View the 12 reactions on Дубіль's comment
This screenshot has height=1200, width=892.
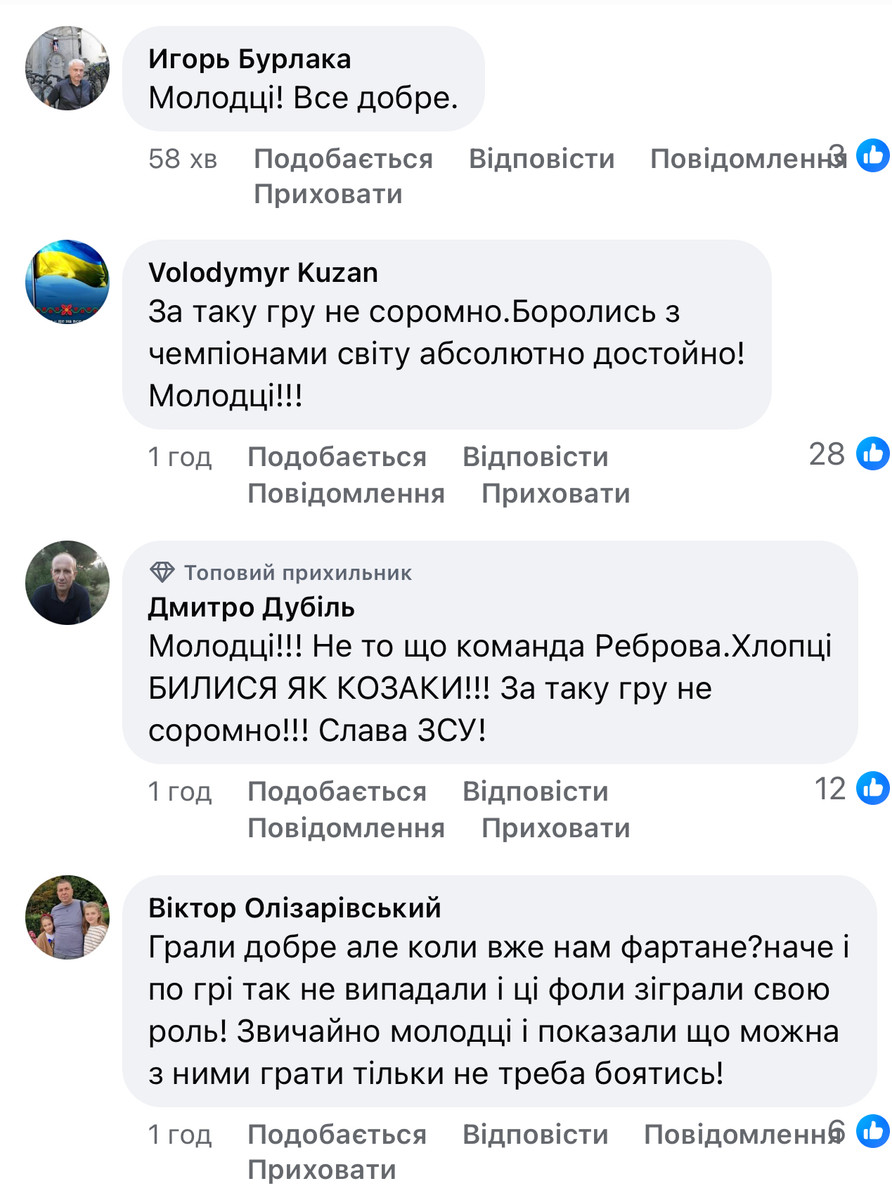[x=851, y=788]
